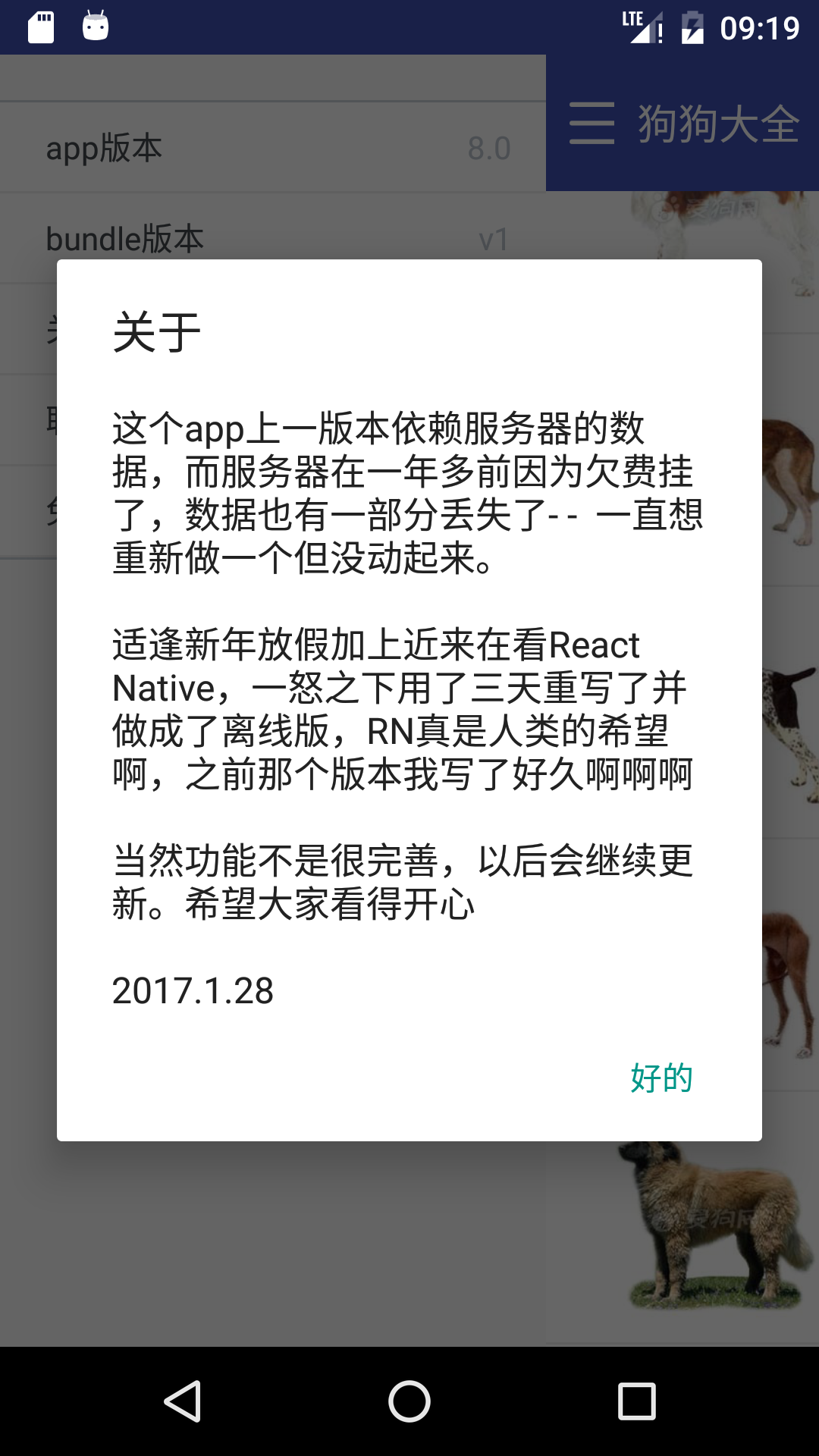Tap 好的 to dismiss the 关于 dialog
The height and width of the screenshot is (1456, 819).
tap(661, 1078)
